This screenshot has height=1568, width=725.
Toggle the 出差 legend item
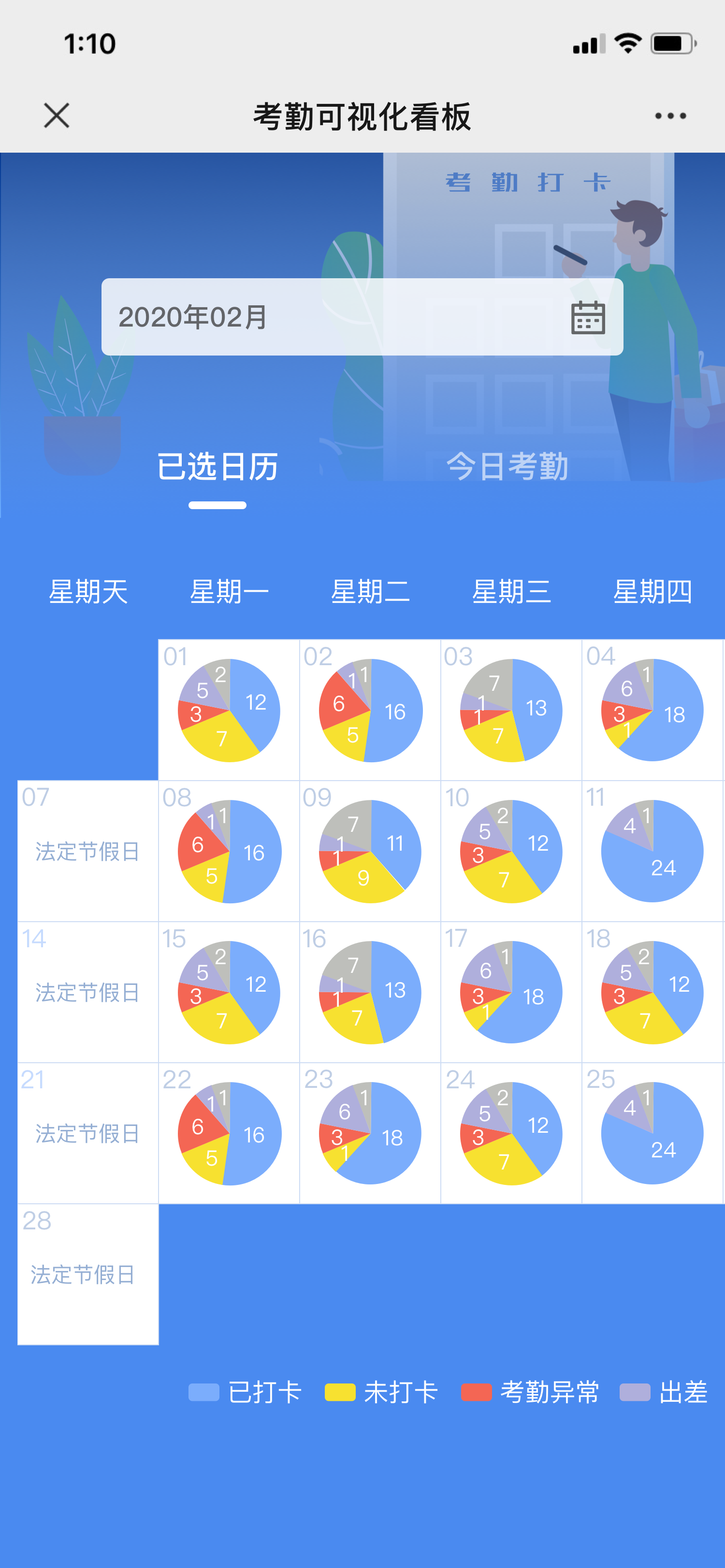tap(664, 1393)
